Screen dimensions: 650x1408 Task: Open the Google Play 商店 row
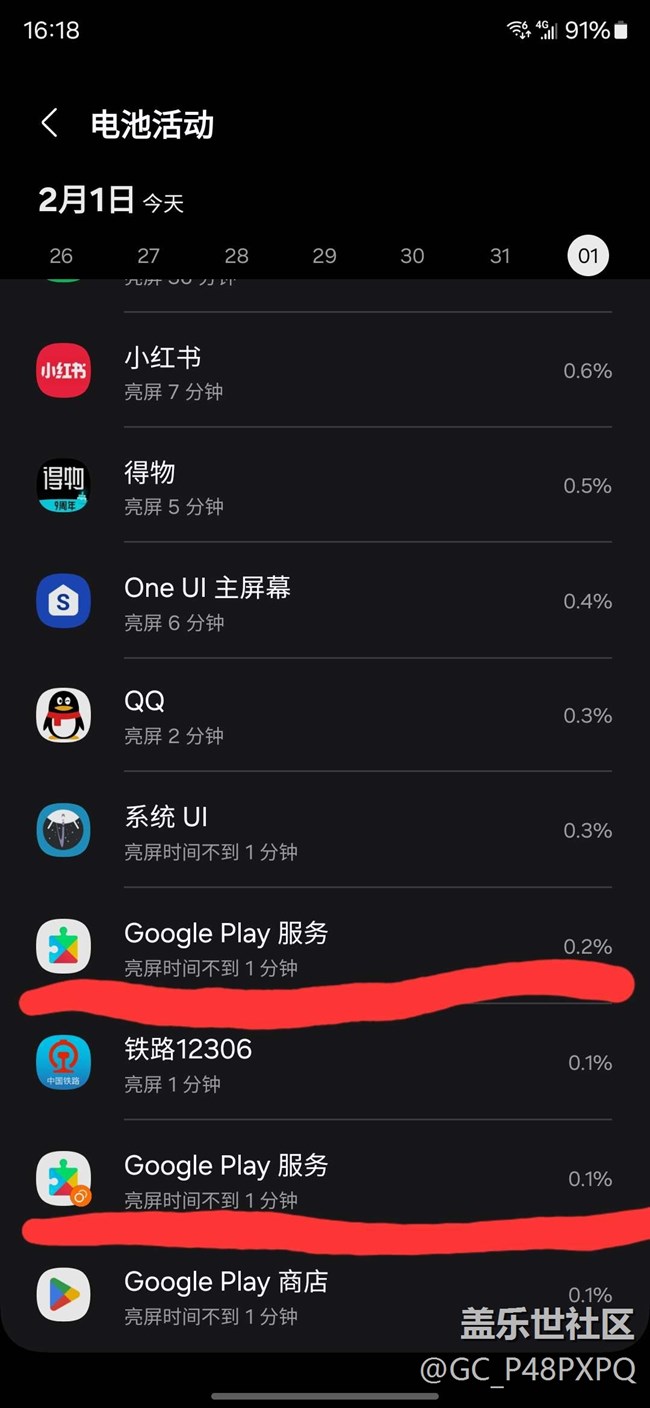pos(325,1295)
